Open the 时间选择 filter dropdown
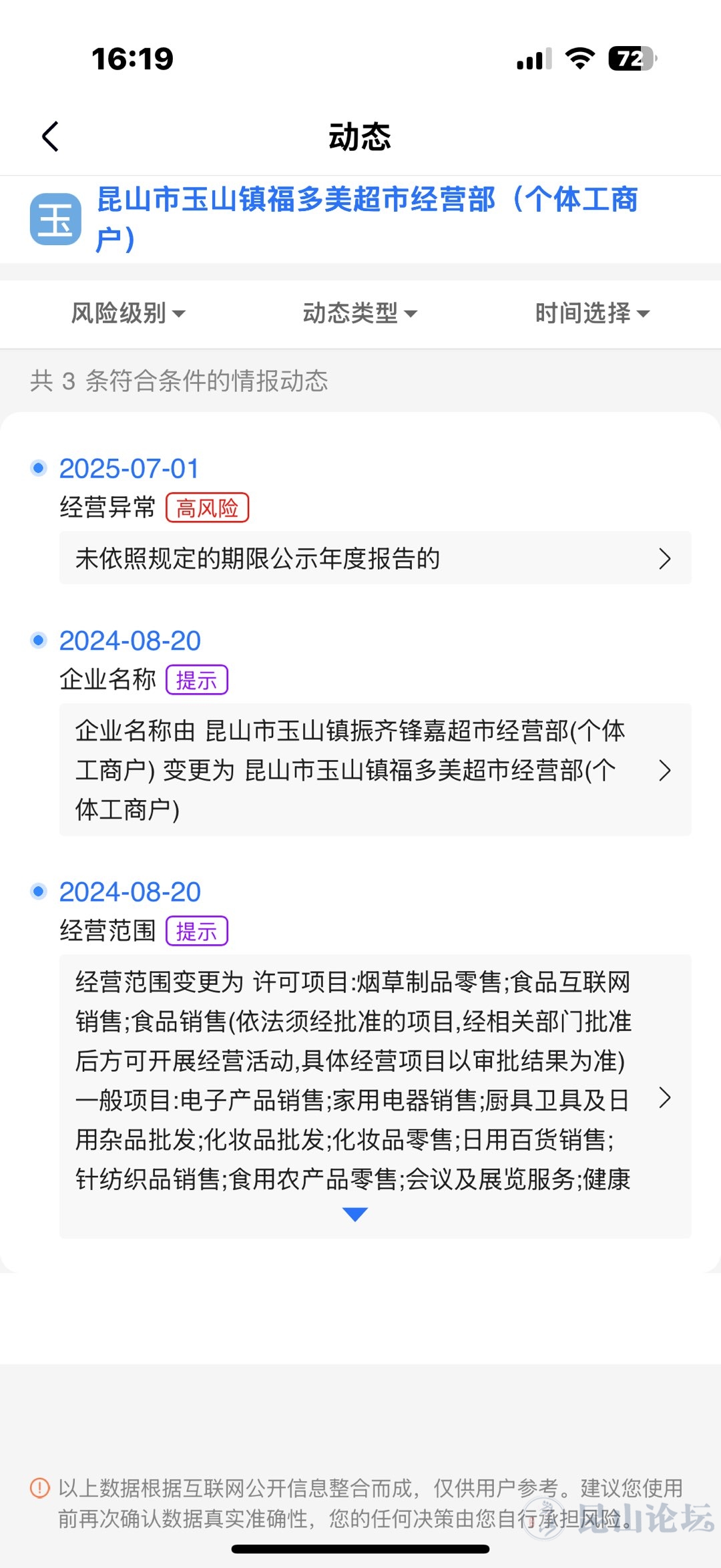 (592, 313)
